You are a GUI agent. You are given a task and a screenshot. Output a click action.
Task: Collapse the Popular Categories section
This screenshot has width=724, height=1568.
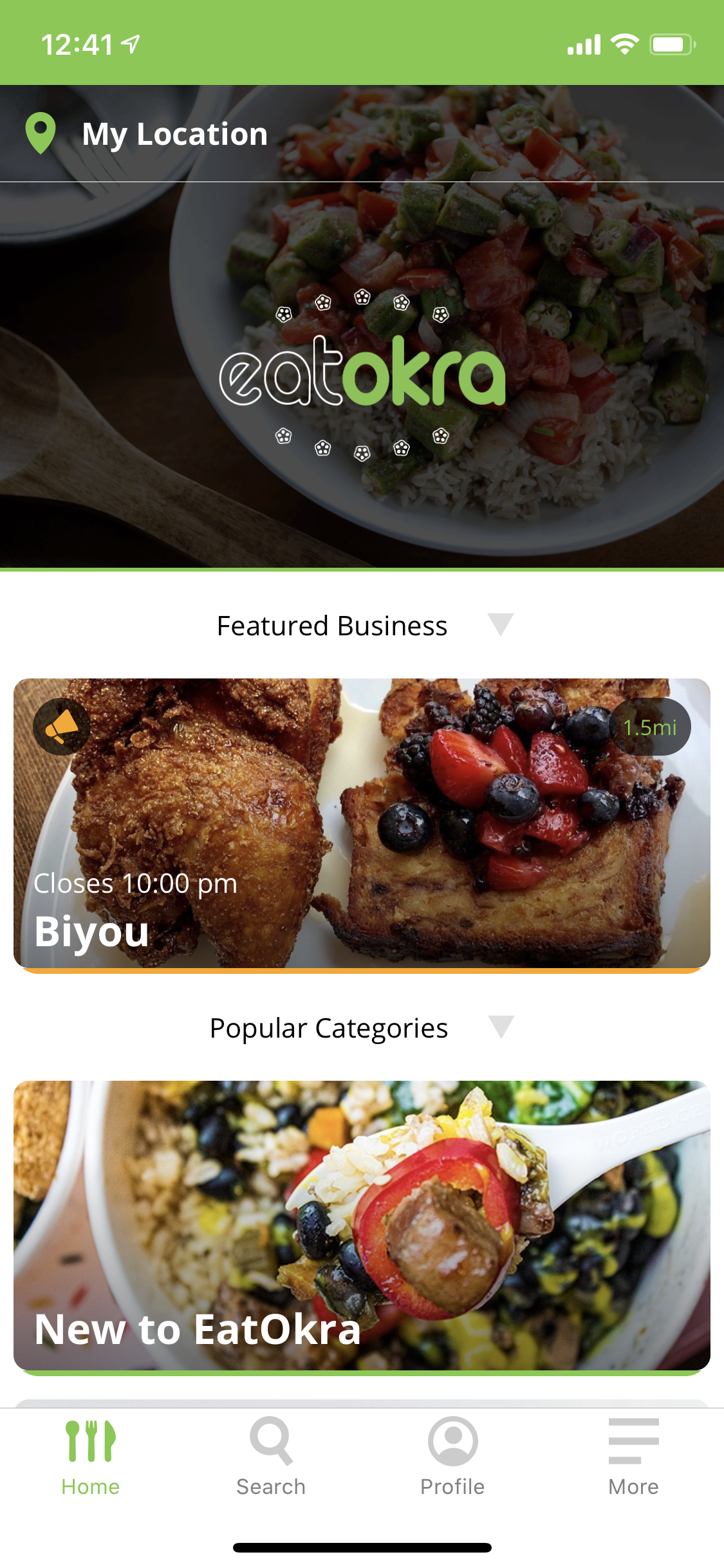[501, 1026]
